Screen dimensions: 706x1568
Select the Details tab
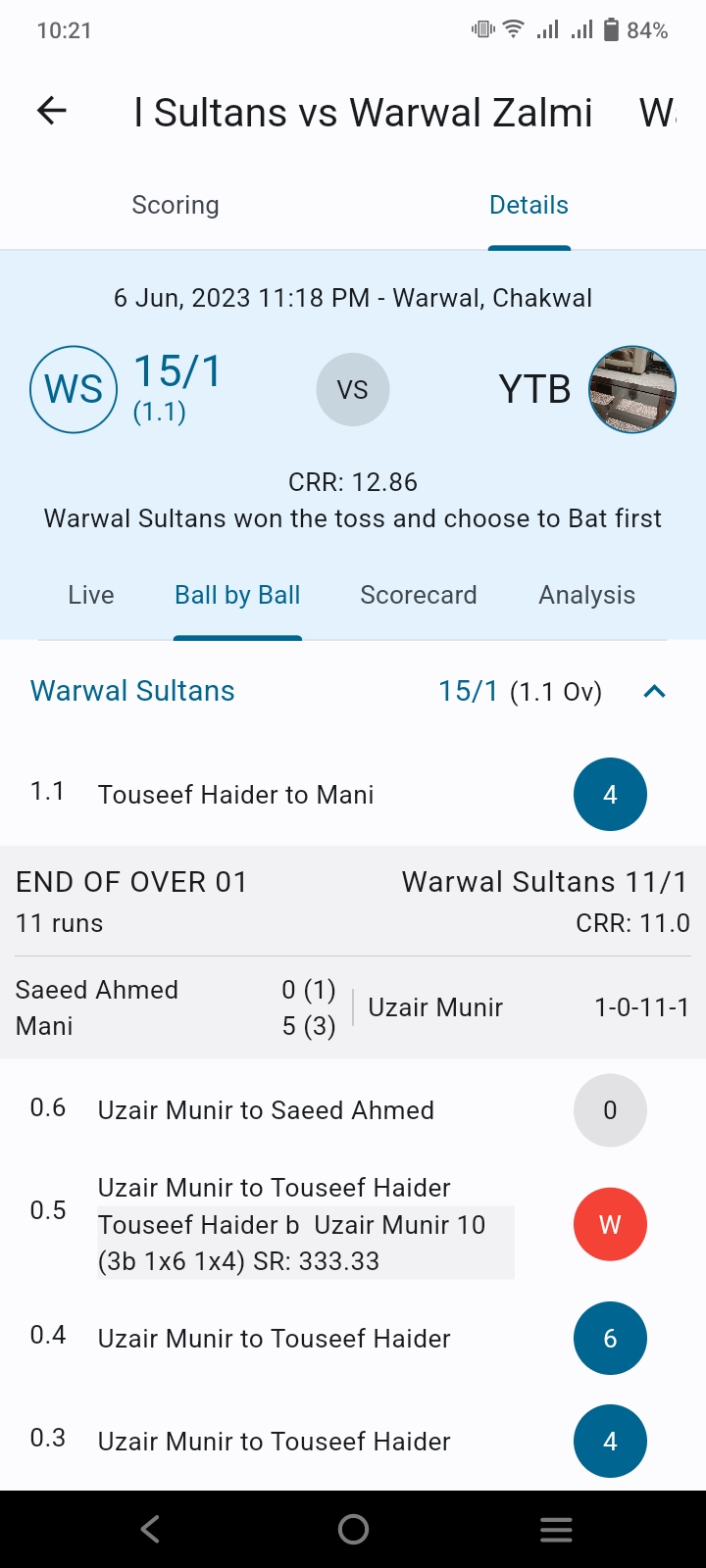click(x=529, y=205)
